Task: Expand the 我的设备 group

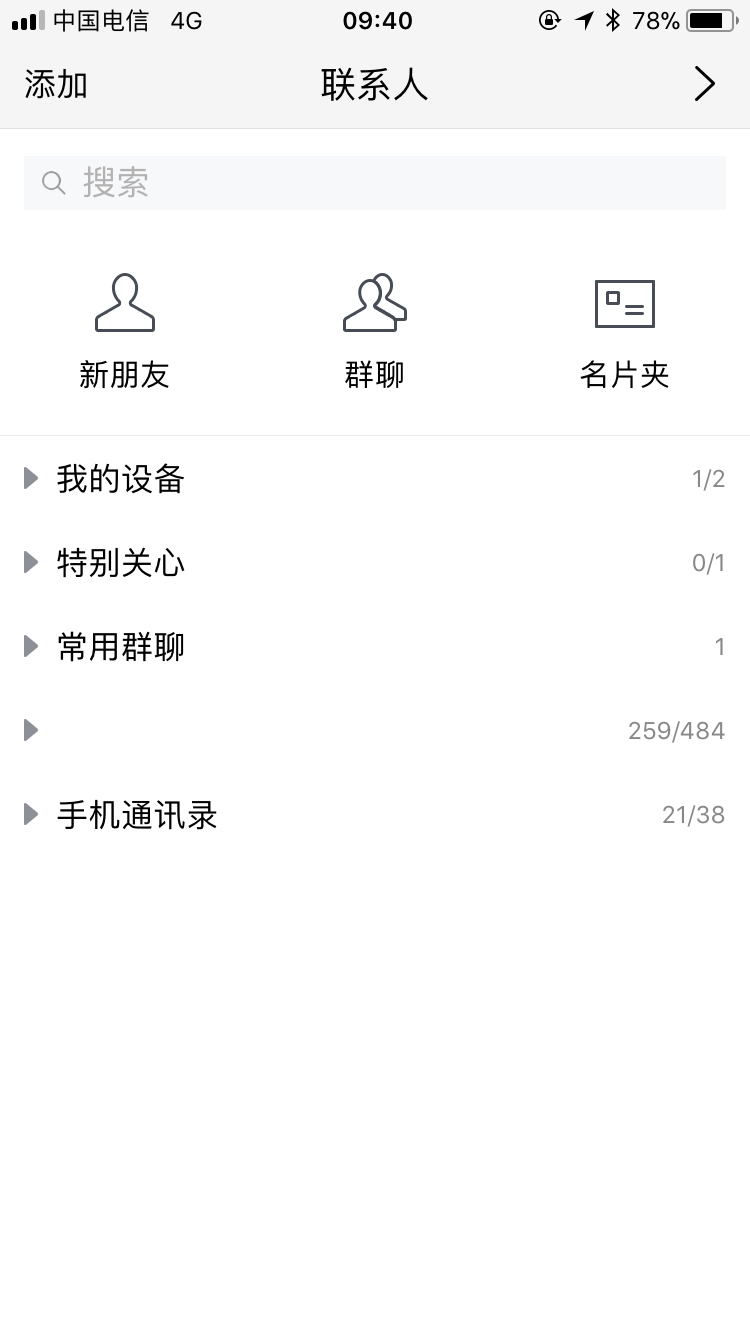Action: [120, 479]
